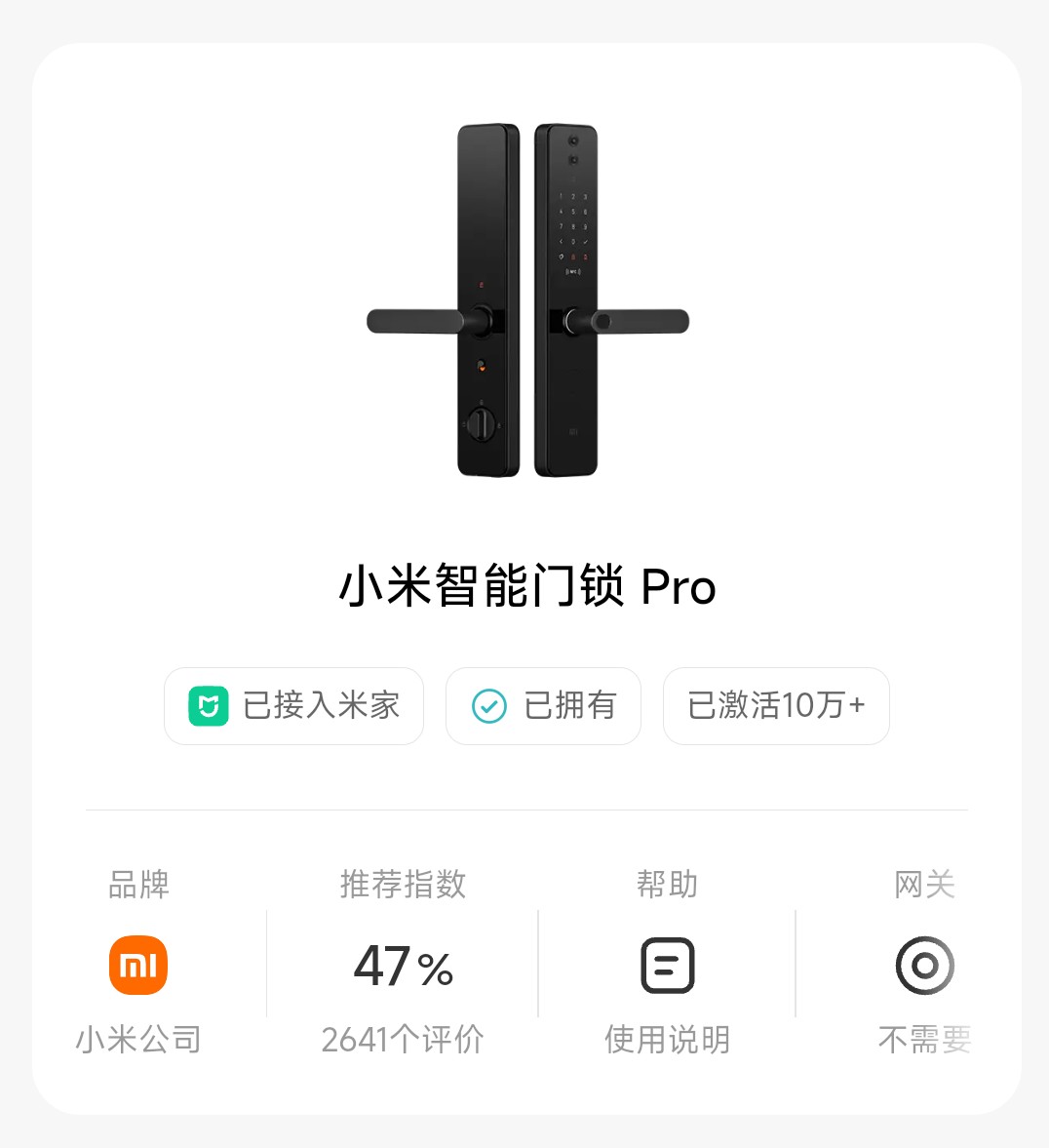
Task: Click the Mijia logo inside the connection badge
Action: coord(208,706)
